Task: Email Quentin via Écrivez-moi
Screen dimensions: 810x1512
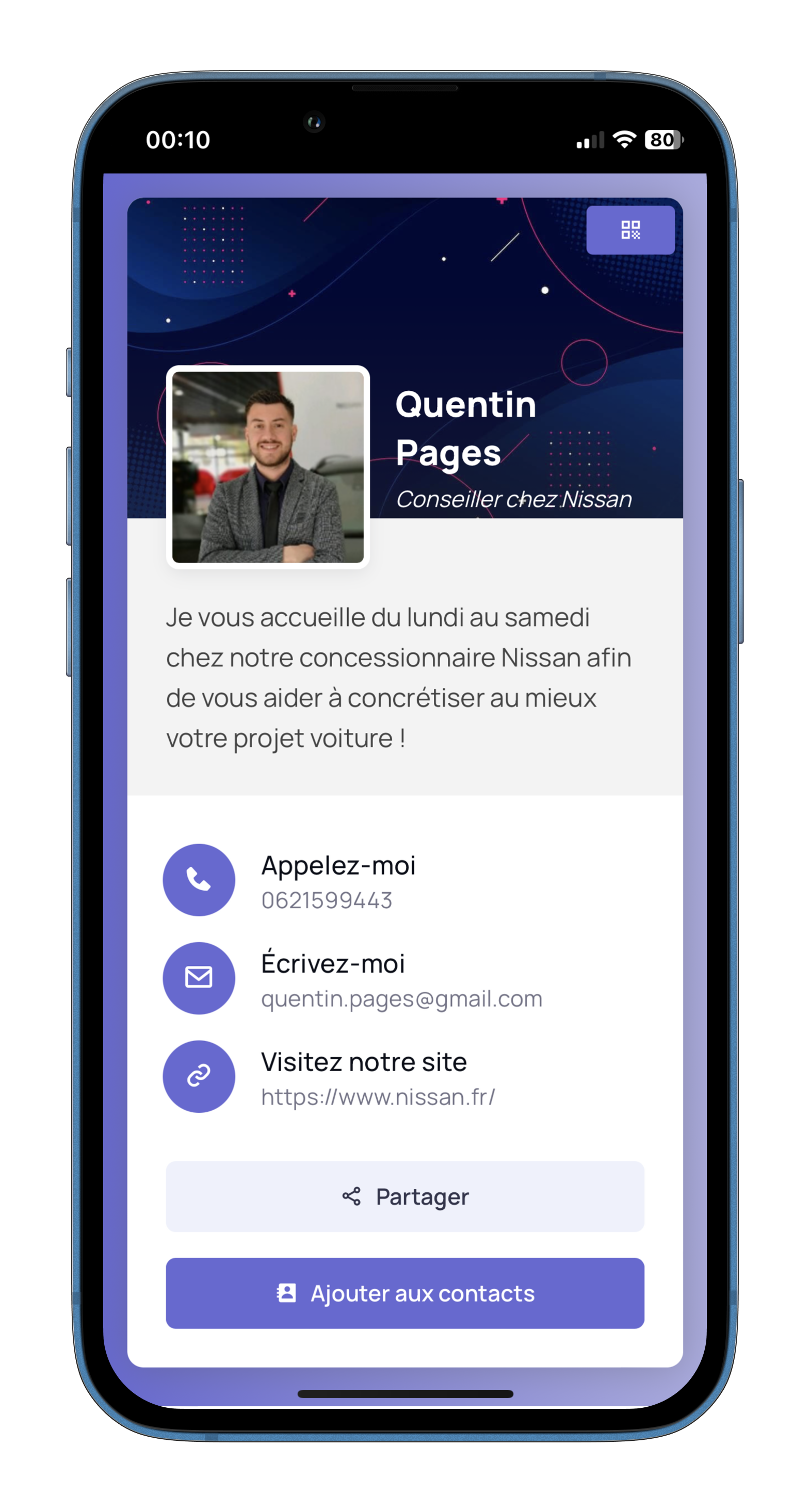Action: [199, 978]
